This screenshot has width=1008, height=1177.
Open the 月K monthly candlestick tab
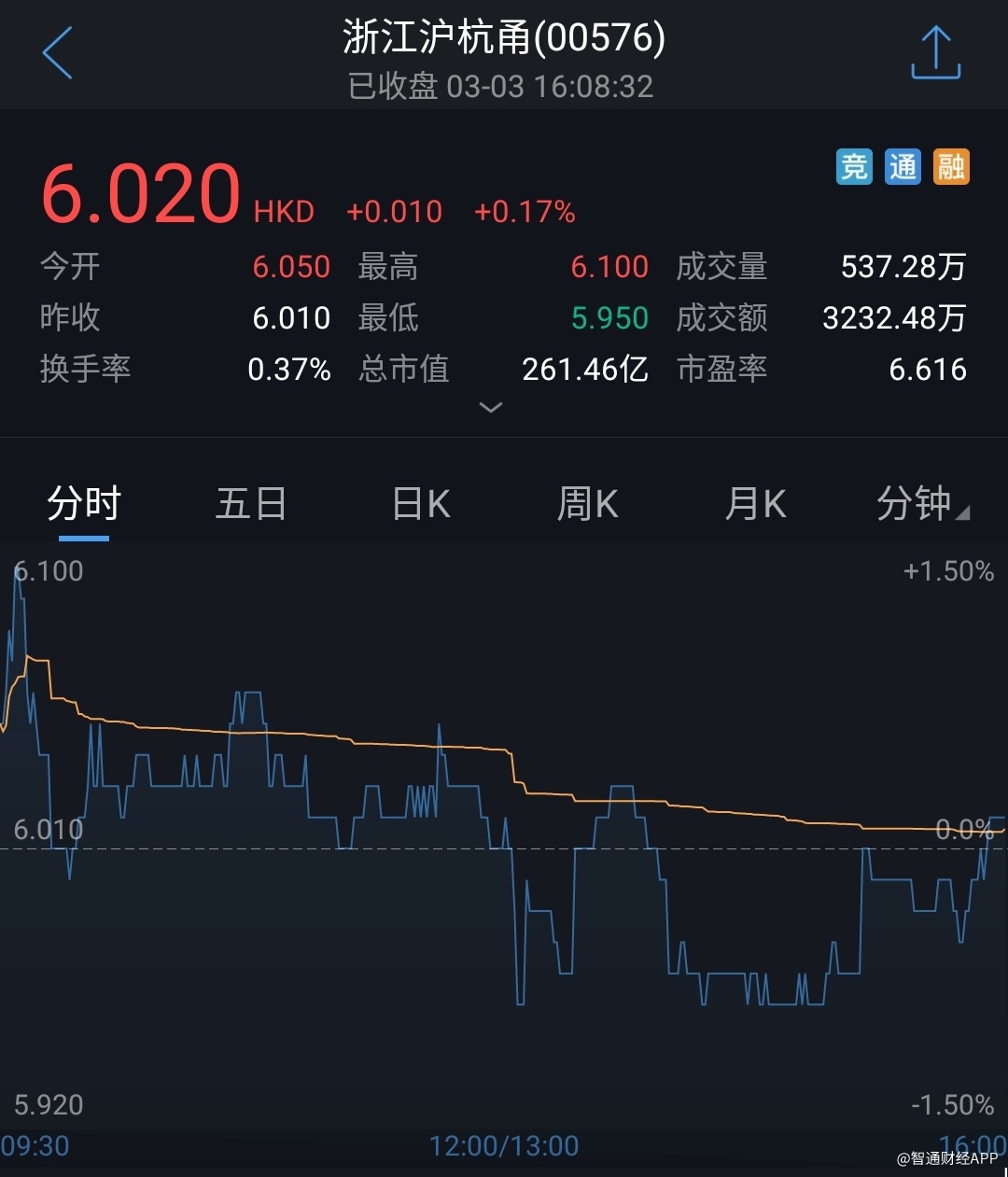[x=755, y=505]
